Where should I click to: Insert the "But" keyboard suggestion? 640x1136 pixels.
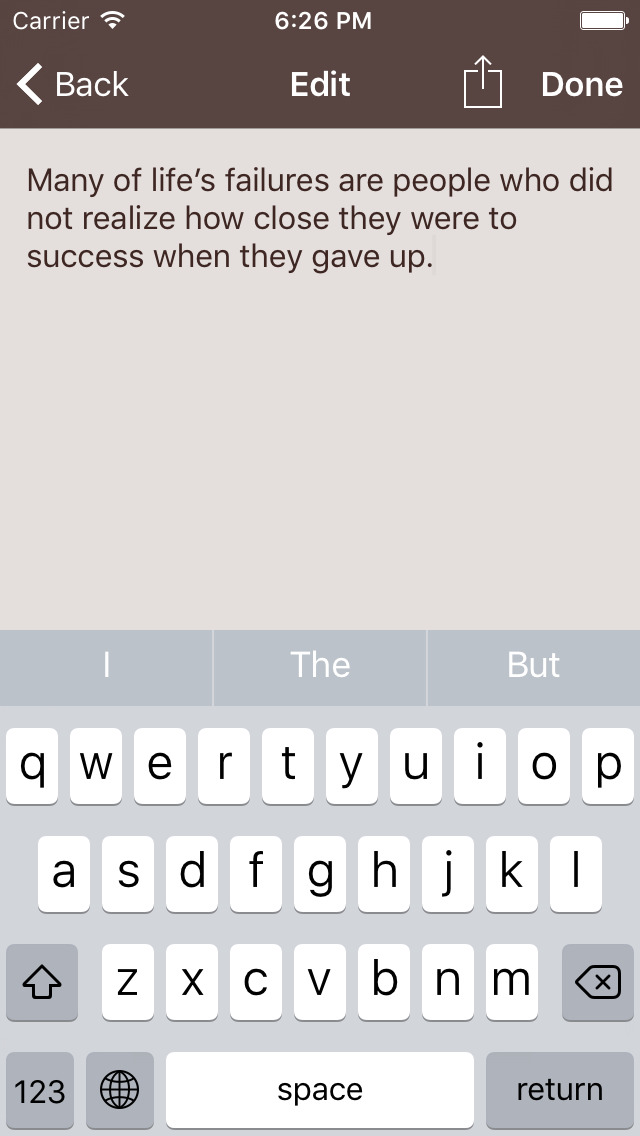click(534, 665)
